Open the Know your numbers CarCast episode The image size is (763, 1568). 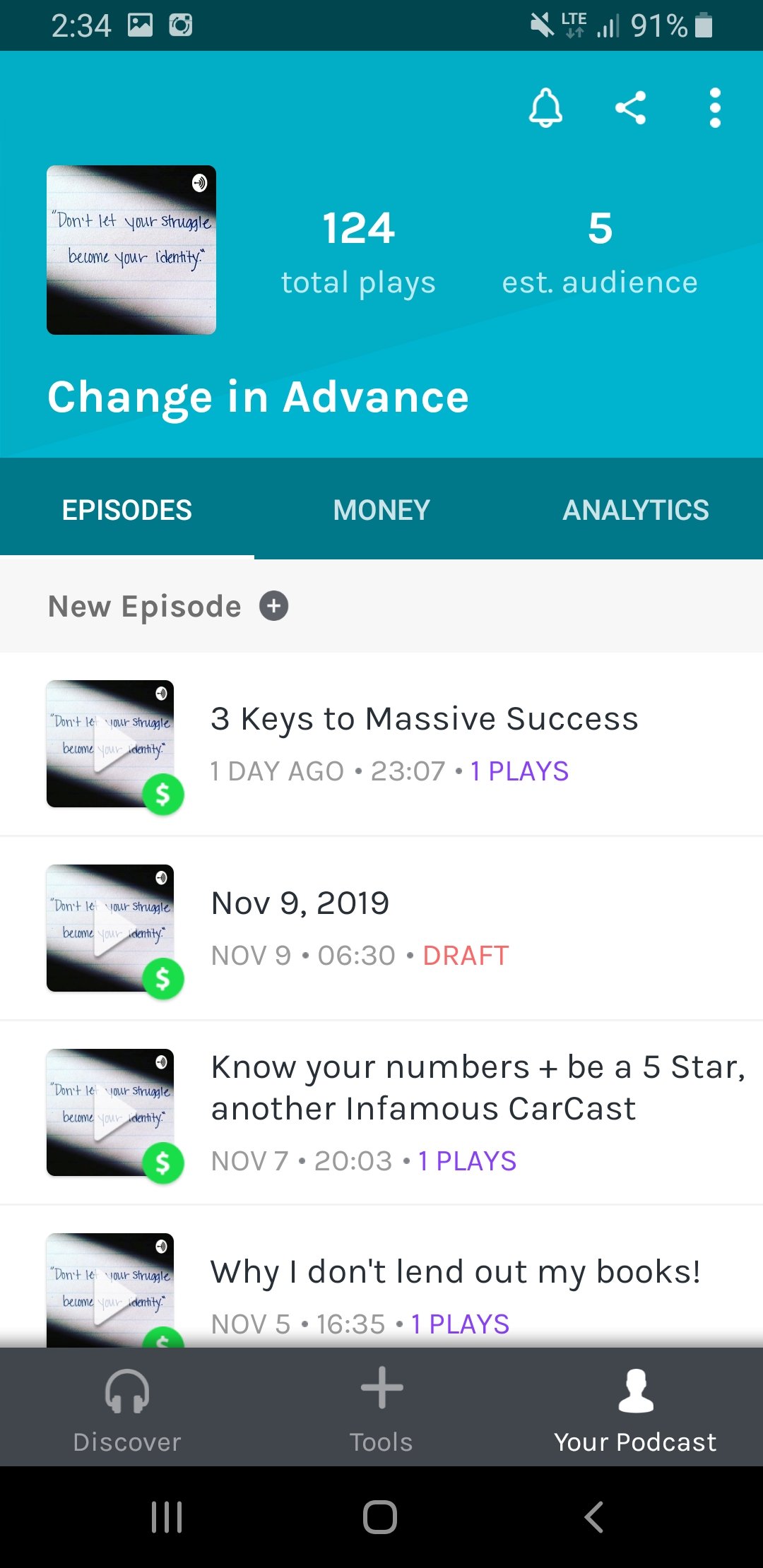pos(478,1088)
